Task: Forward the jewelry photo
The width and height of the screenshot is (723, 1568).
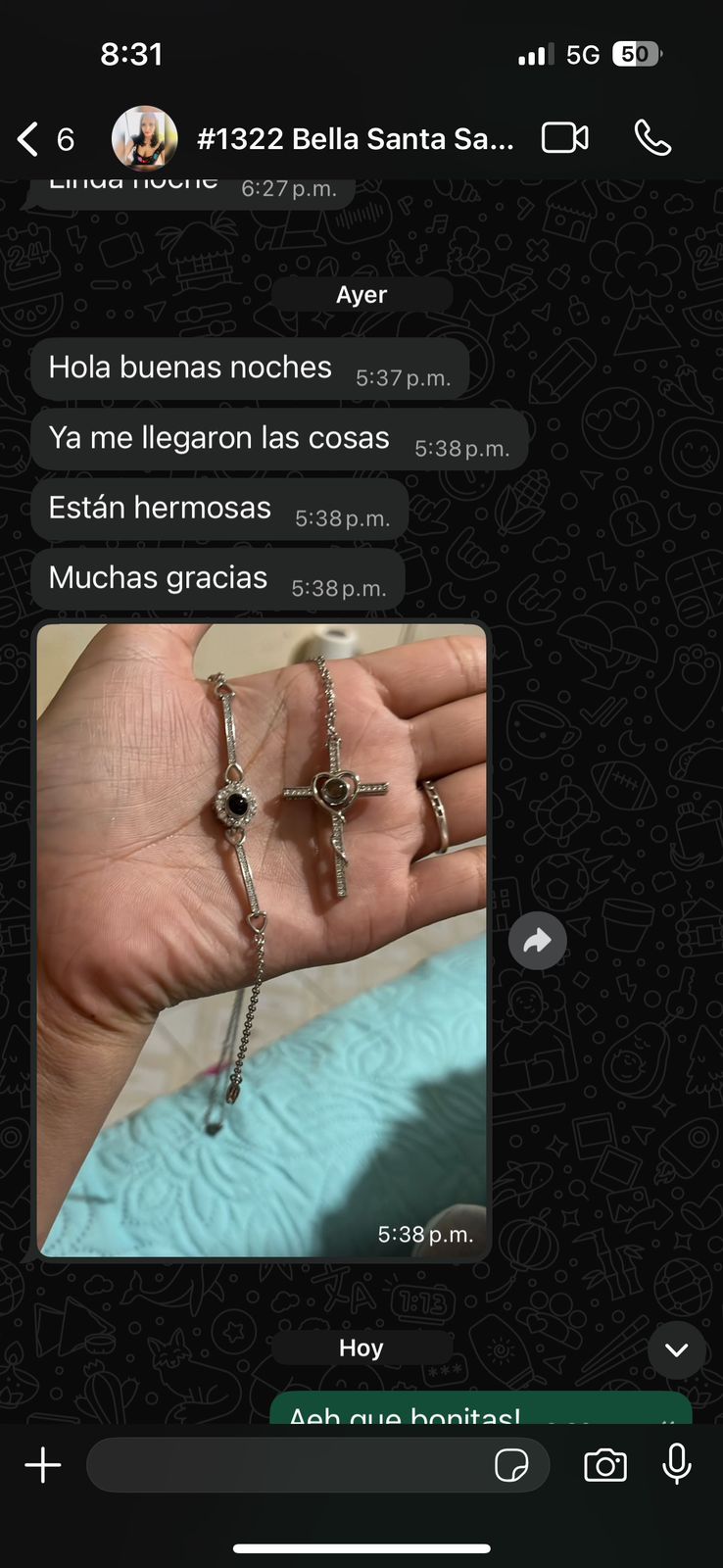Action: click(x=538, y=942)
